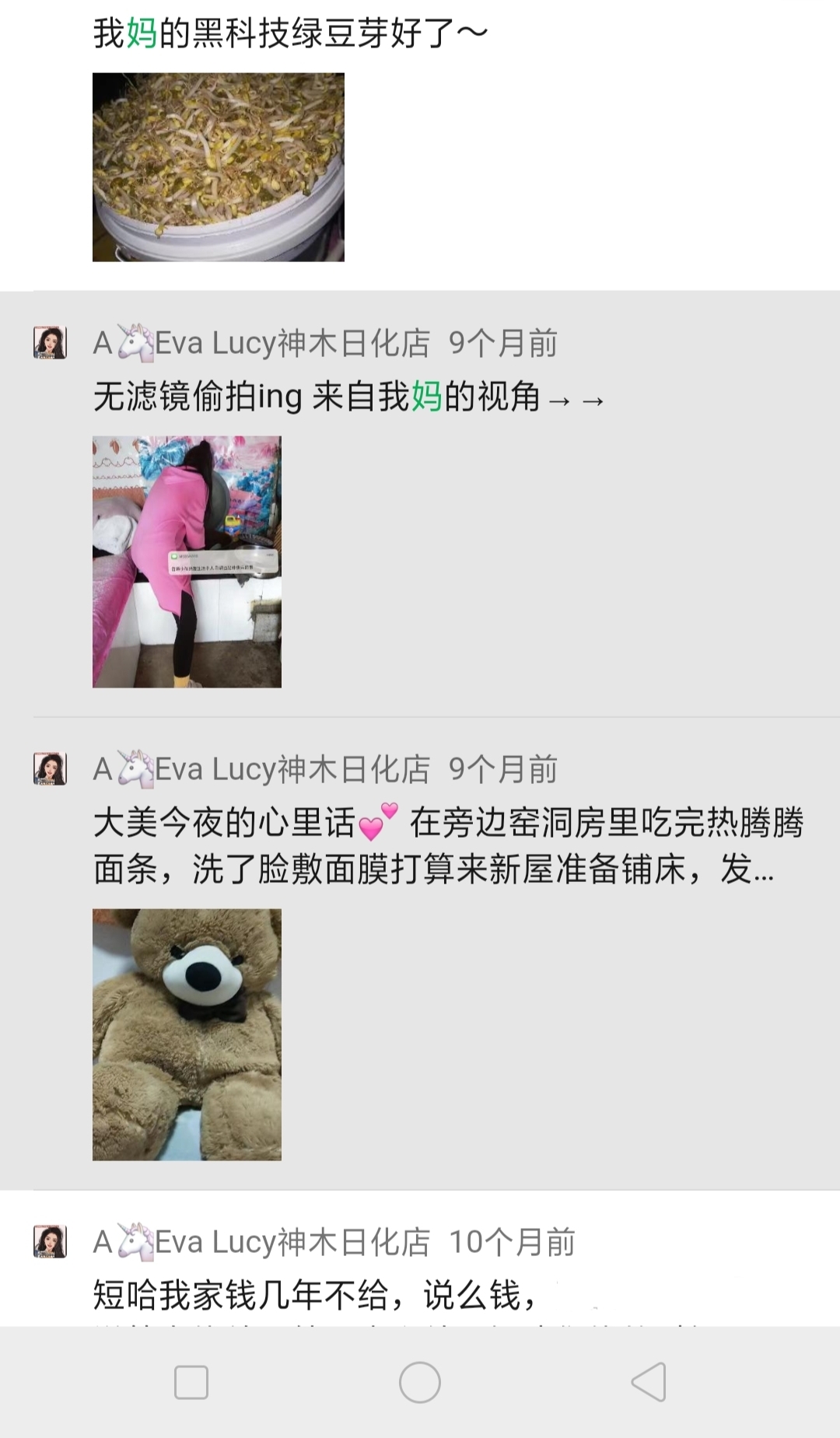Open post 大美今夜的心里话
The width and height of the screenshot is (840, 1438).
click(447, 846)
